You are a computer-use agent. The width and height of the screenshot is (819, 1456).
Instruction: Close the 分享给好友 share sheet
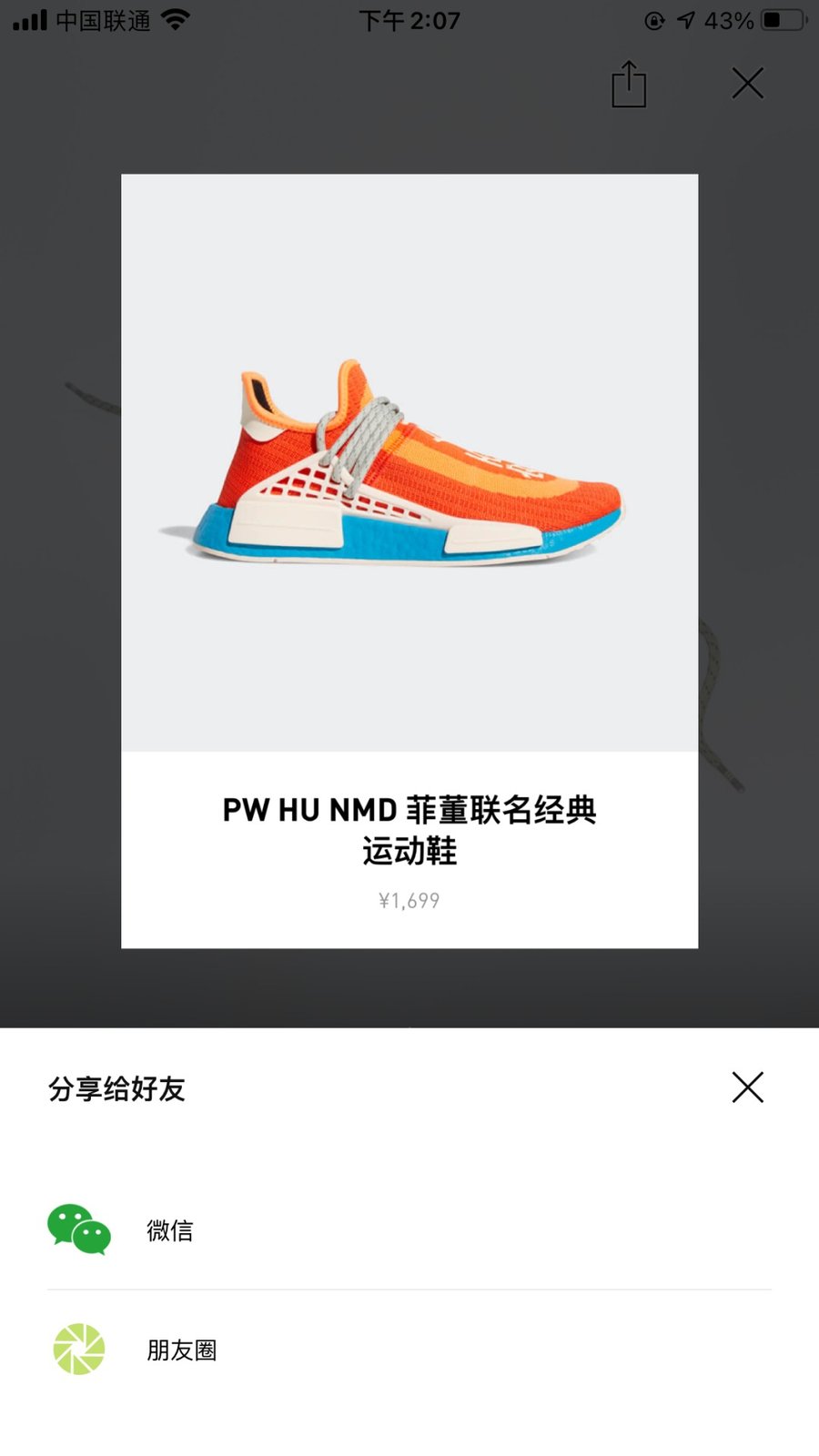tap(747, 1087)
